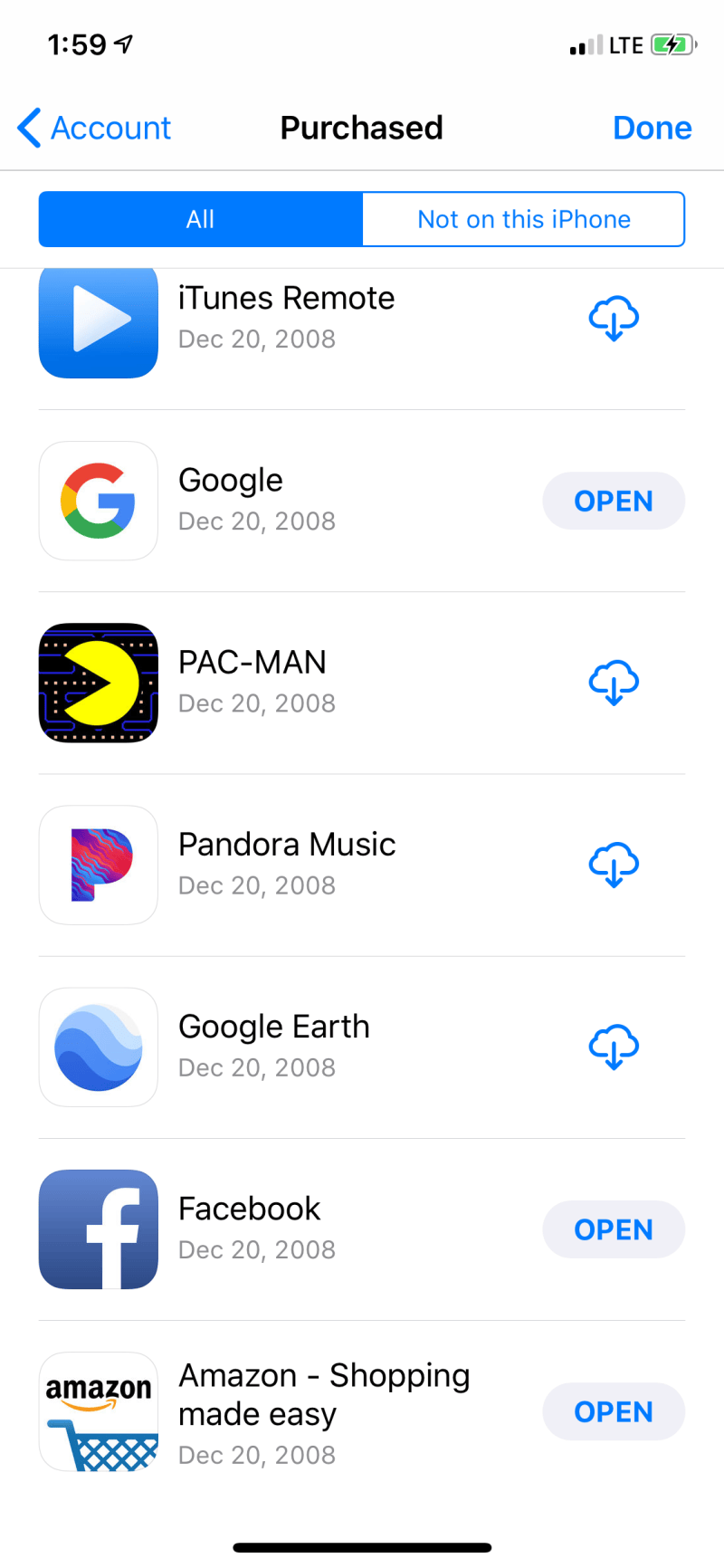Open the Google app
Screen dimensions: 724x1568
point(614,501)
